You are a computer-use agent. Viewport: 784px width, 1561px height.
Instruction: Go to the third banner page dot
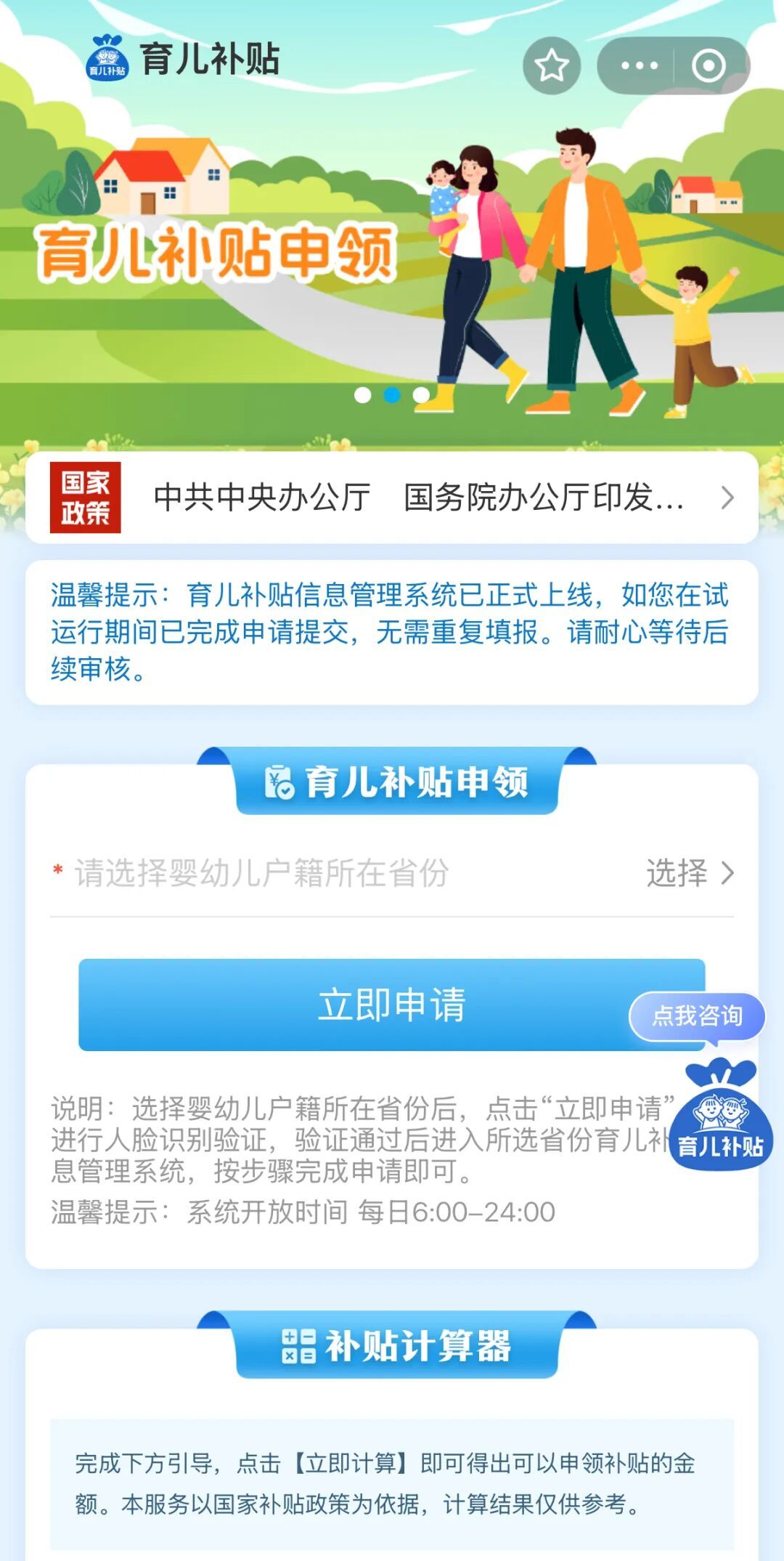(x=421, y=395)
